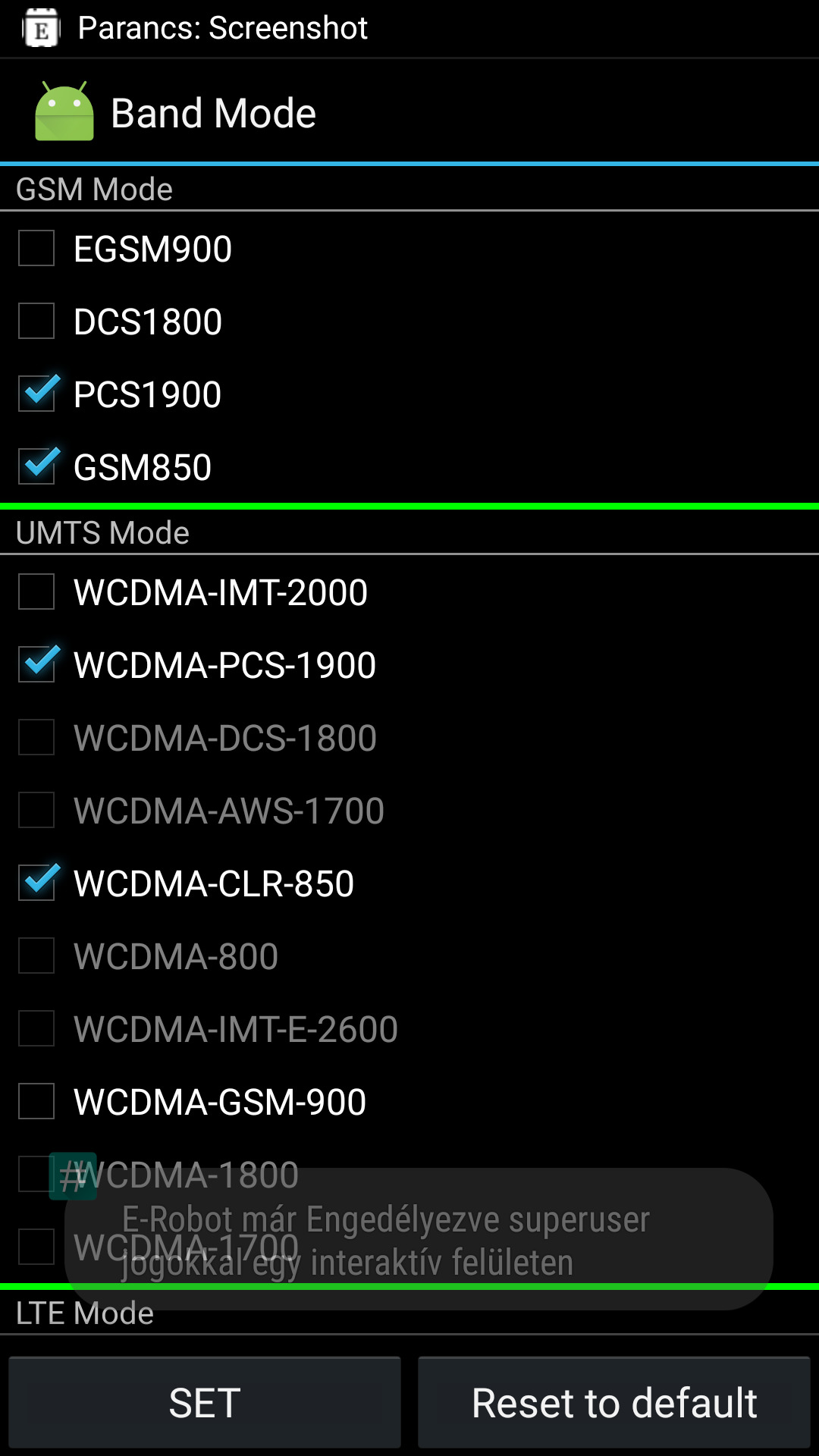Tick the WCDMA-GSM-900 checkbox
The image size is (819, 1456).
coord(36,1102)
